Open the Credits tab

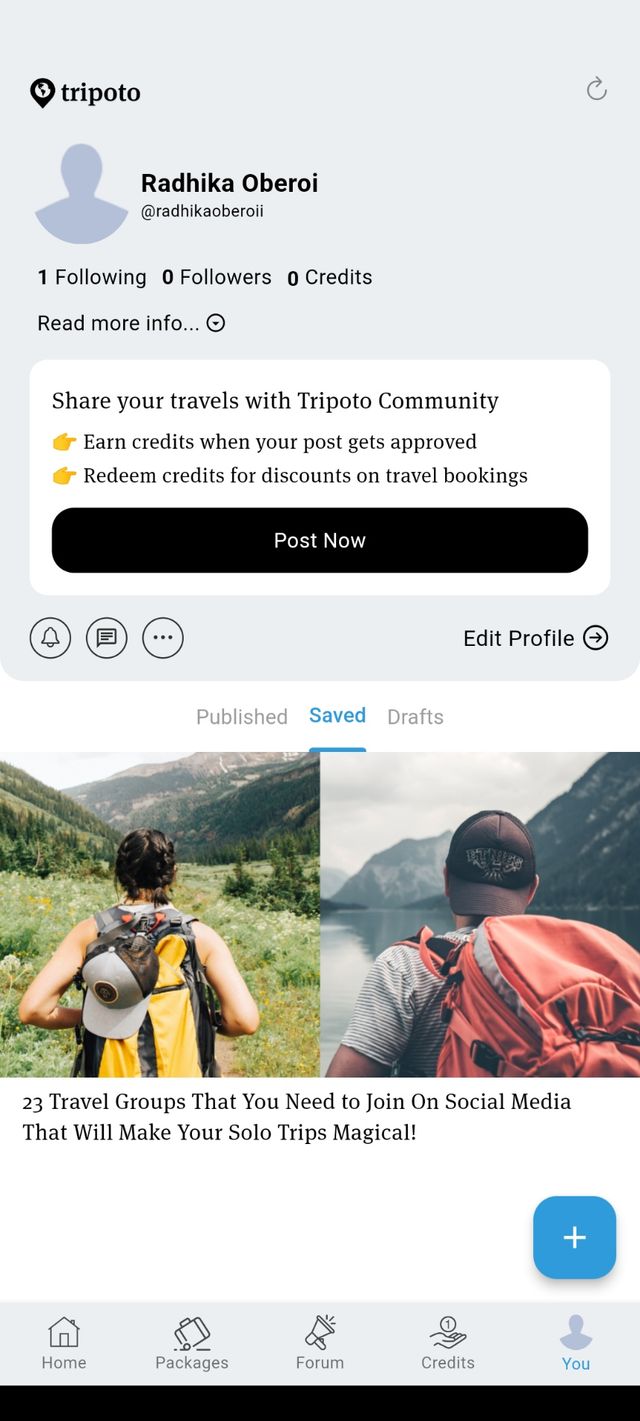click(447, 1343)
